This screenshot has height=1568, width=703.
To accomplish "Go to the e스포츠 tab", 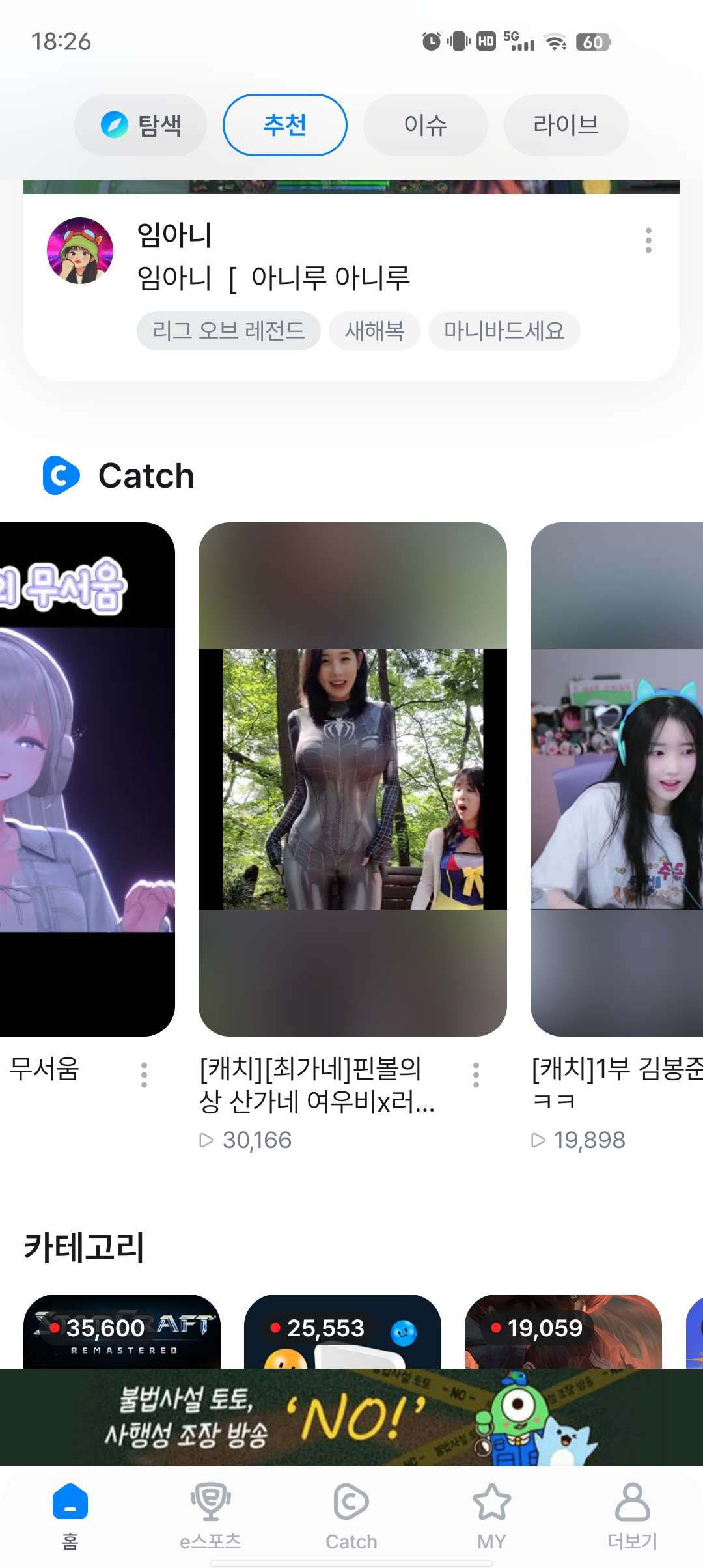I will [x=210, y=1516].
